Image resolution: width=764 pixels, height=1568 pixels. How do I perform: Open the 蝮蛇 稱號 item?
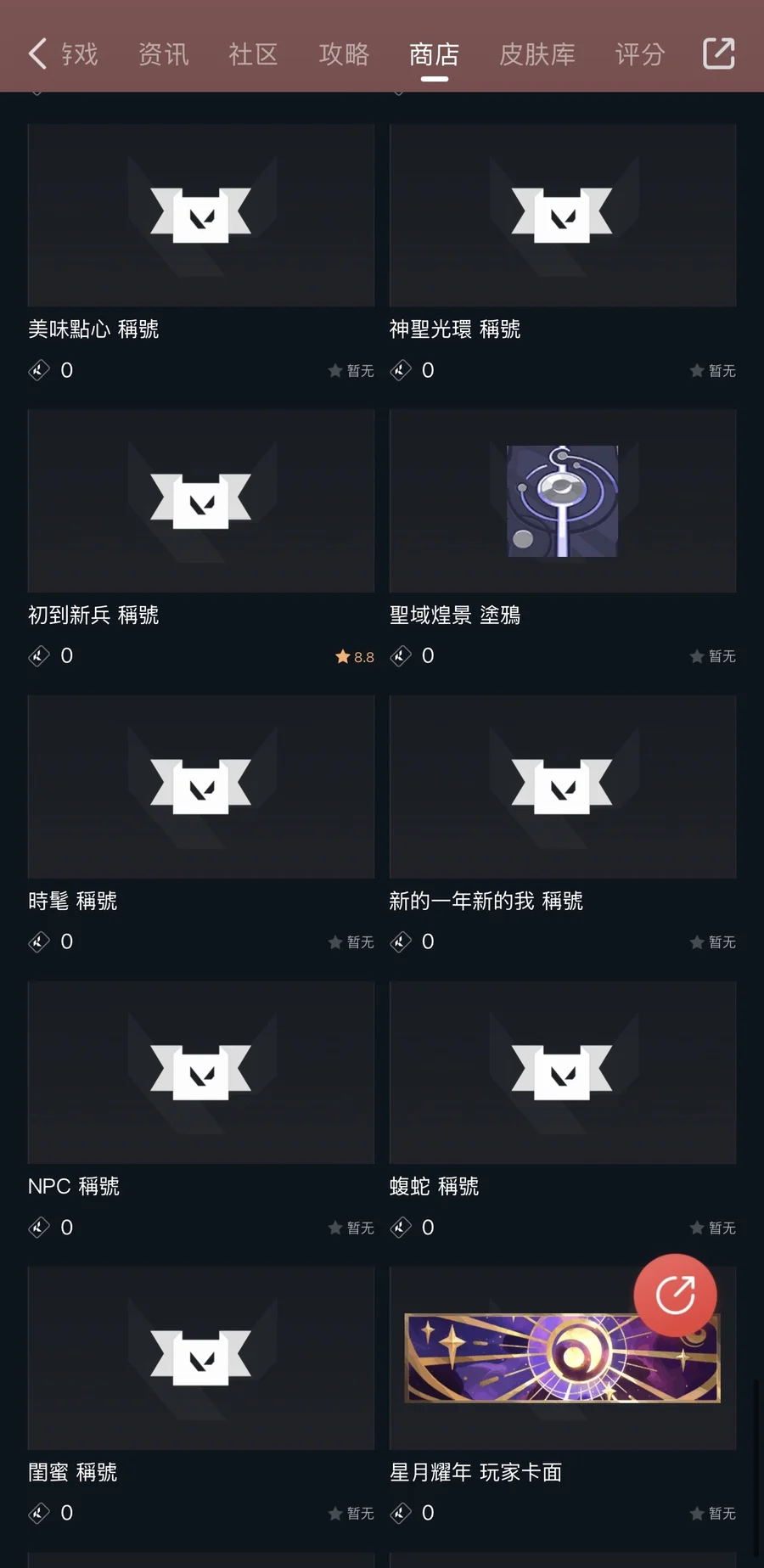click(x=562, y=1073)
